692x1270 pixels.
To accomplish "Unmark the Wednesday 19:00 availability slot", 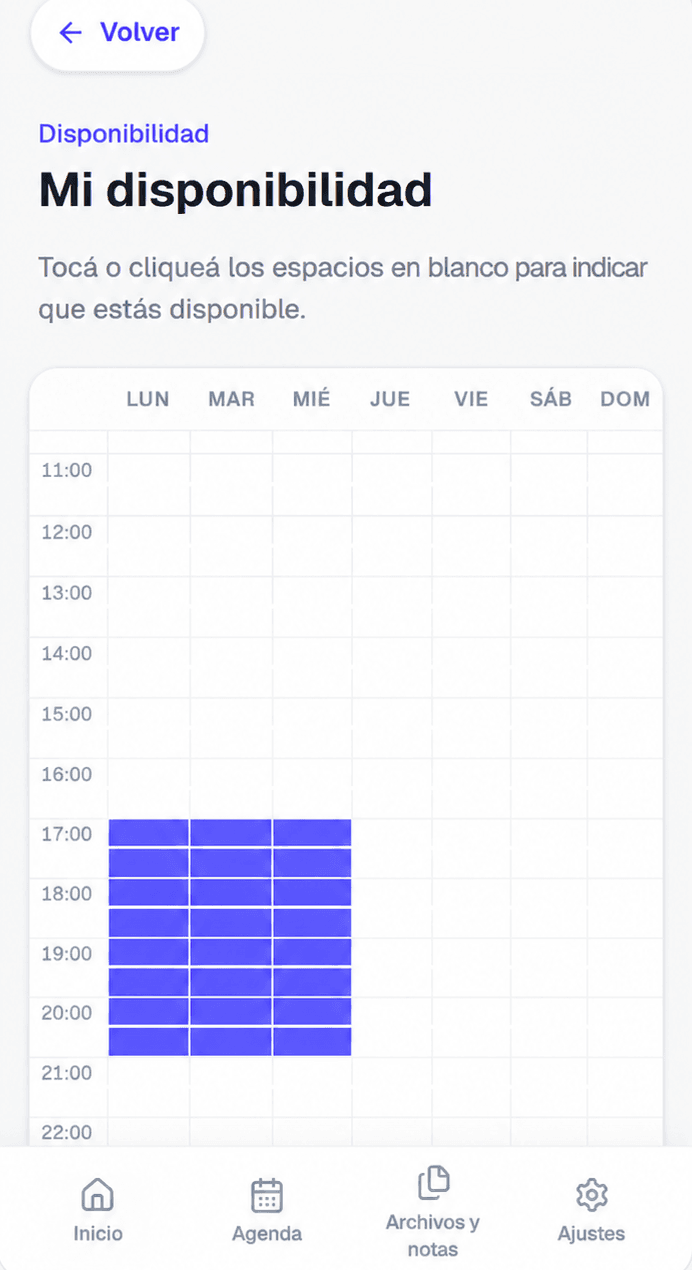I will click(x=312, y=952).
